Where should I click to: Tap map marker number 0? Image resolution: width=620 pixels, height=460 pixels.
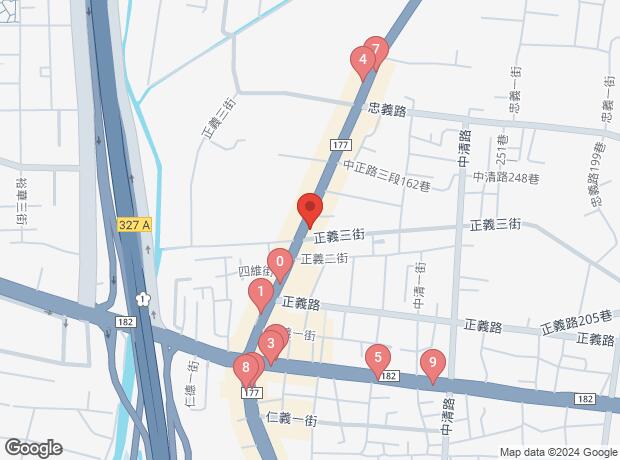point(280,263)
